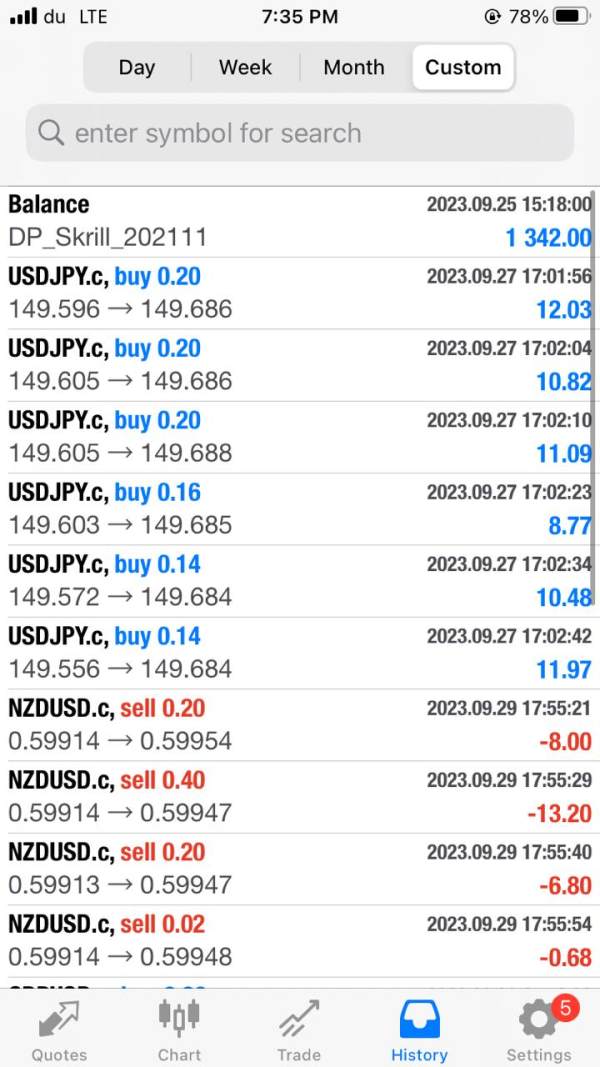Screen dimensions: 600x1067
Task: Select the Week period filter
Action: click(245, 67)
